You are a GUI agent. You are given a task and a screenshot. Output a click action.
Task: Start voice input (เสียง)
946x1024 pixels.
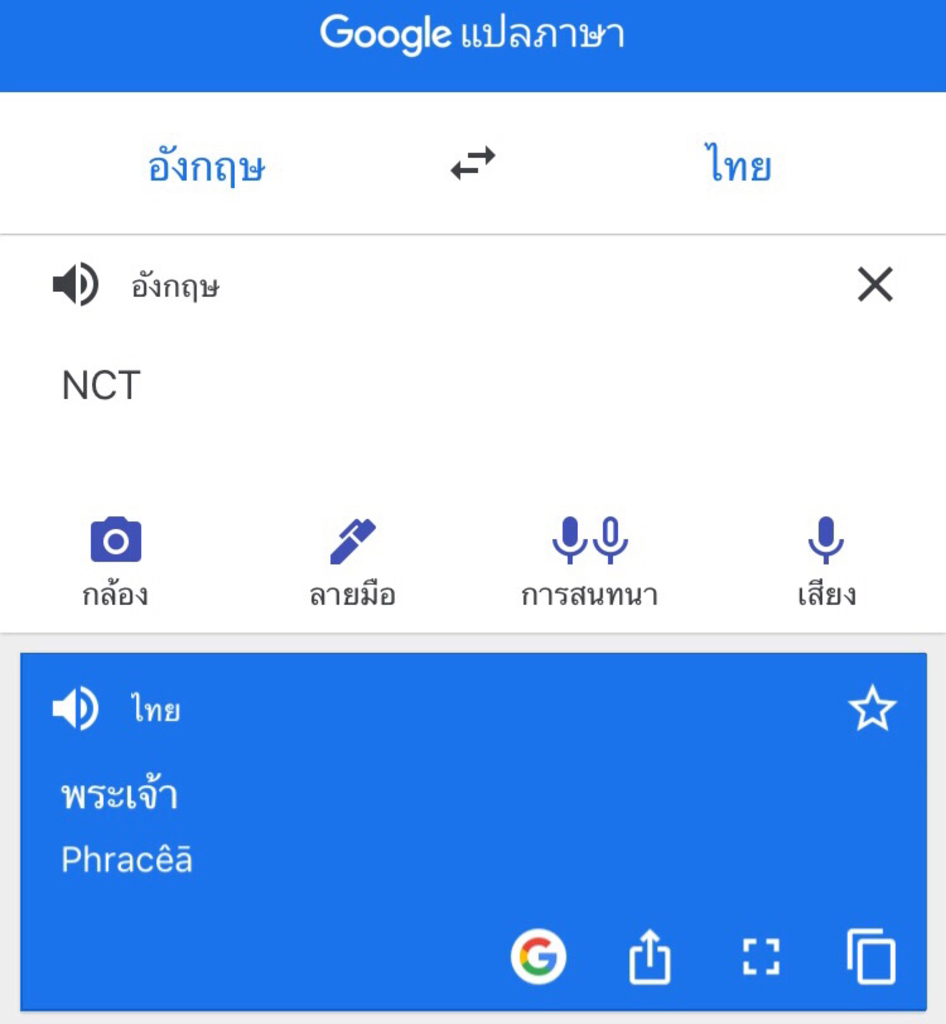pos(826,561)
